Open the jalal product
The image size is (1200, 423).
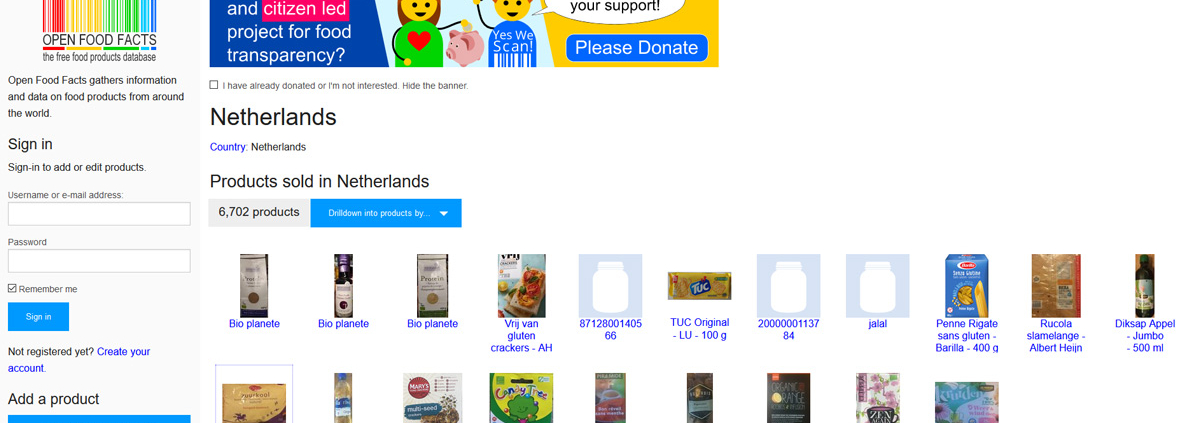tap(877, 324)
